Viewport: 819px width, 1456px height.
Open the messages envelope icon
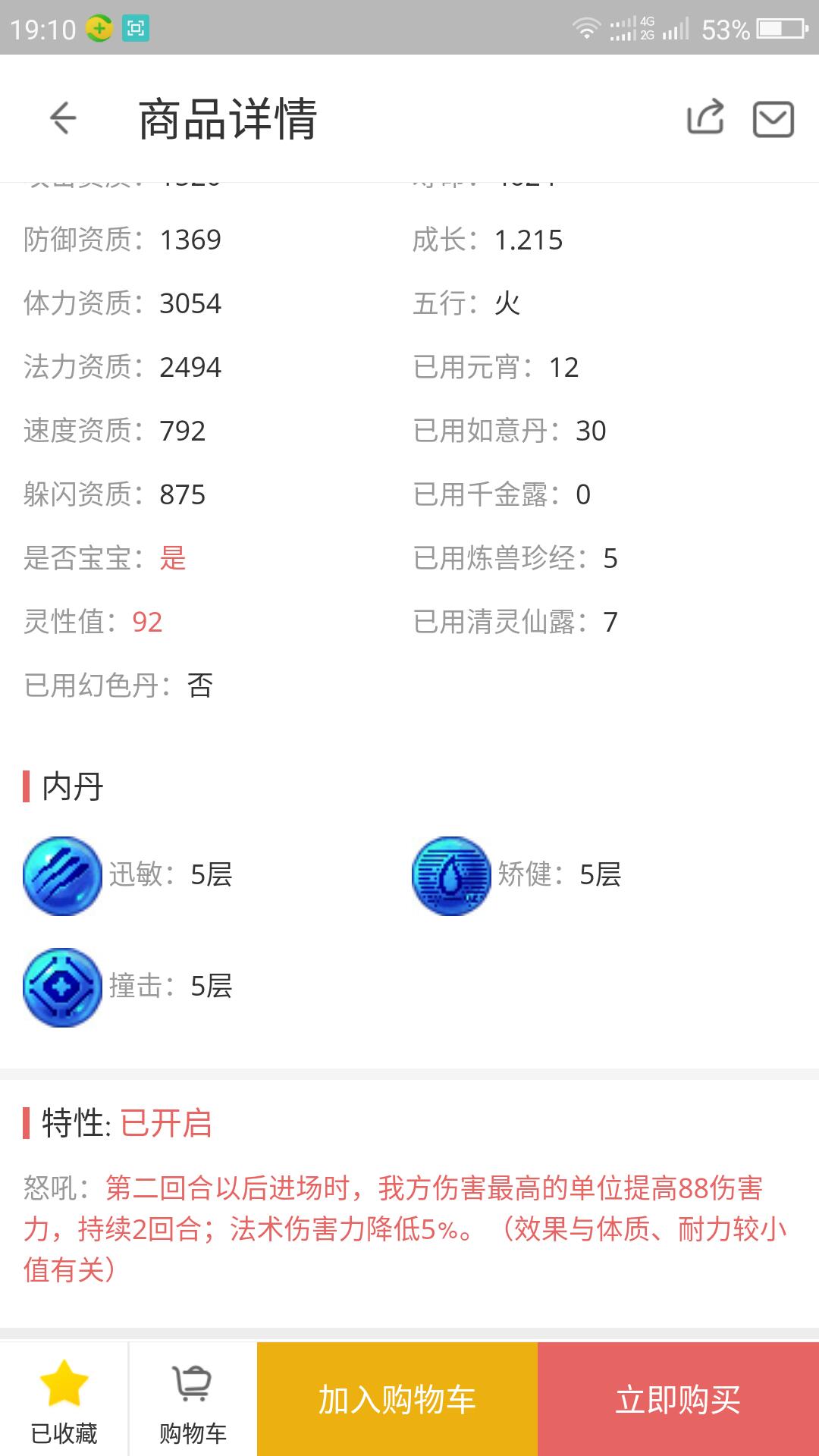coord(773,119)
